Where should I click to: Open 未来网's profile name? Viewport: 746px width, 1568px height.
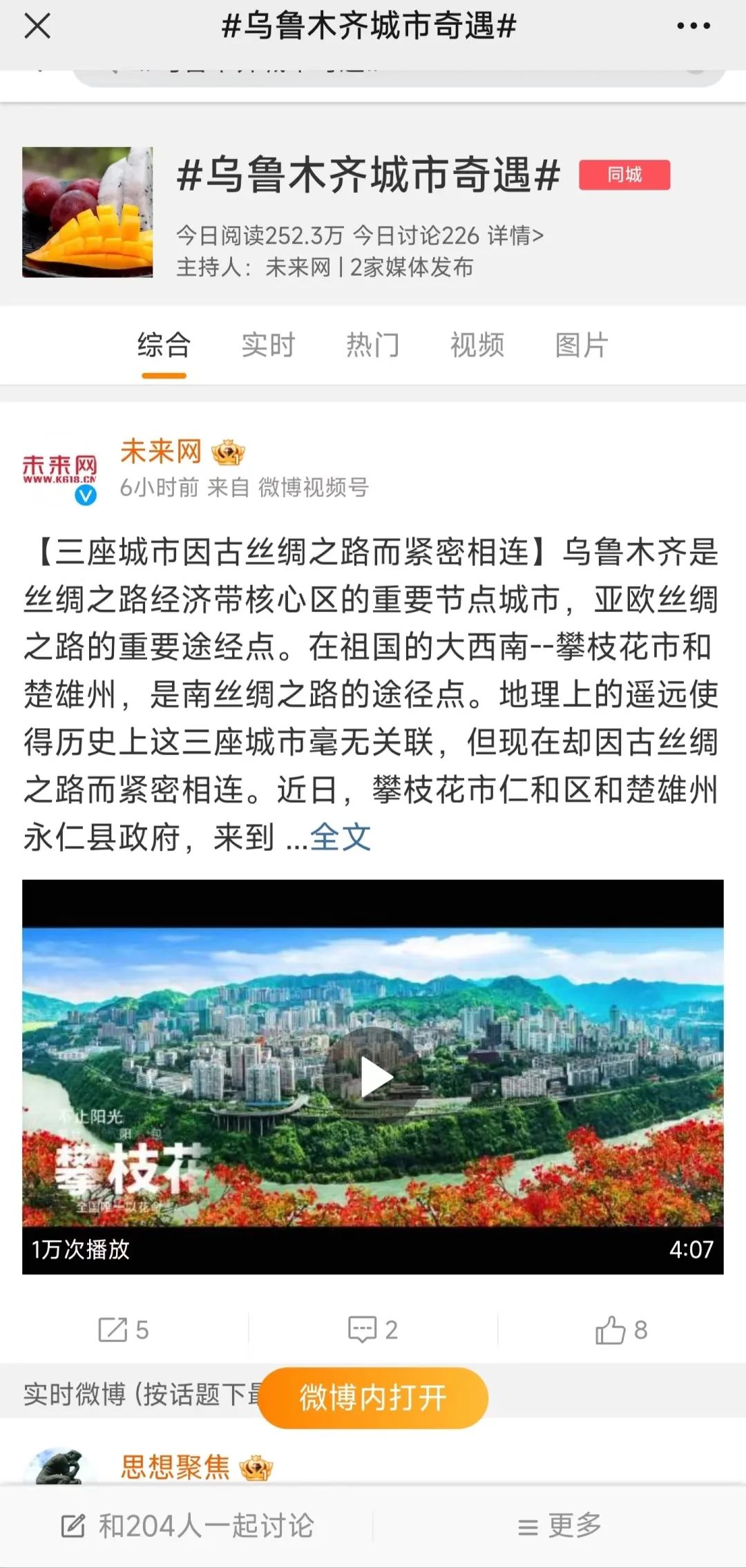(x=161, y=452)
